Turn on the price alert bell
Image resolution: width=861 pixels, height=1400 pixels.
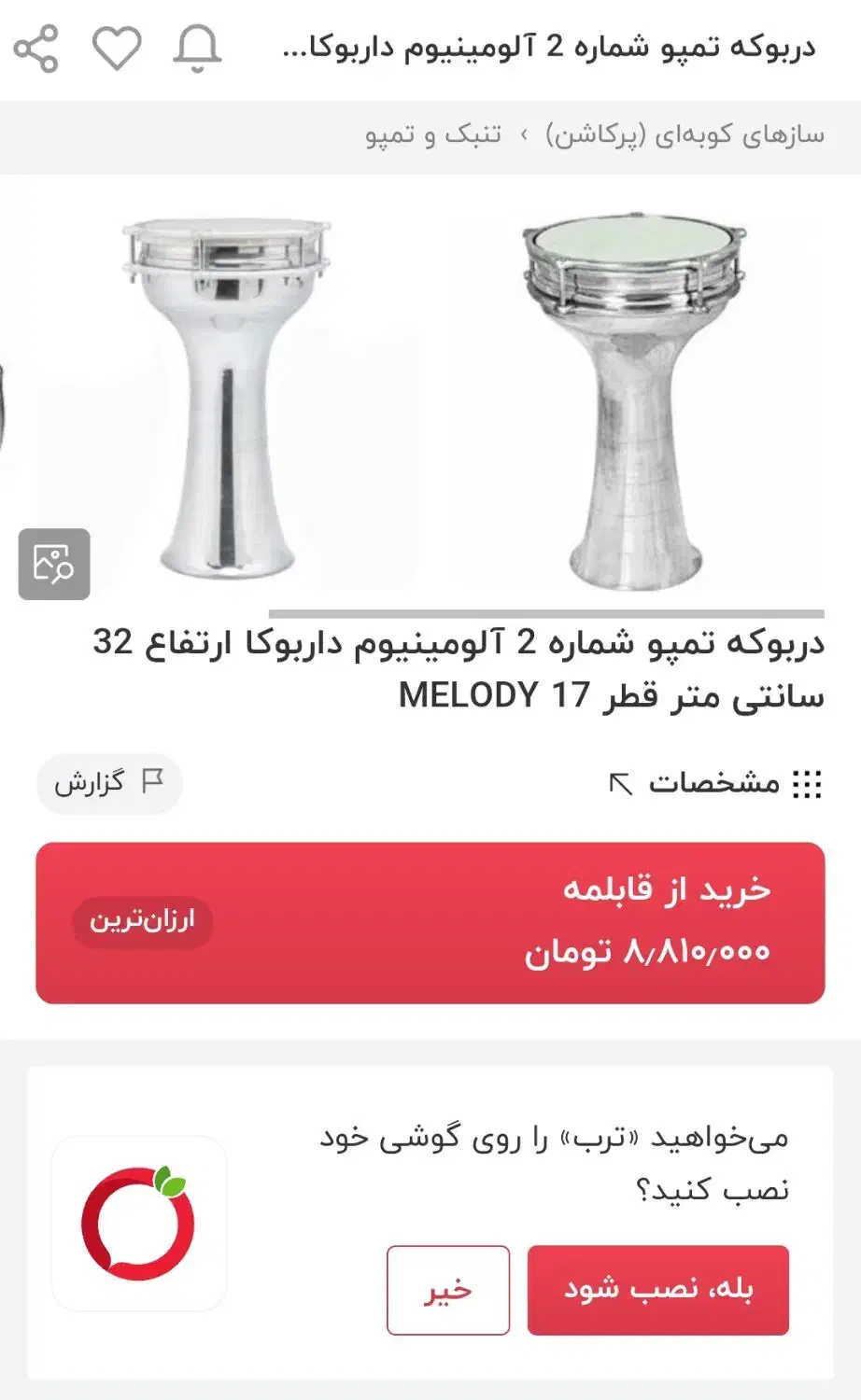coord(197,49)
